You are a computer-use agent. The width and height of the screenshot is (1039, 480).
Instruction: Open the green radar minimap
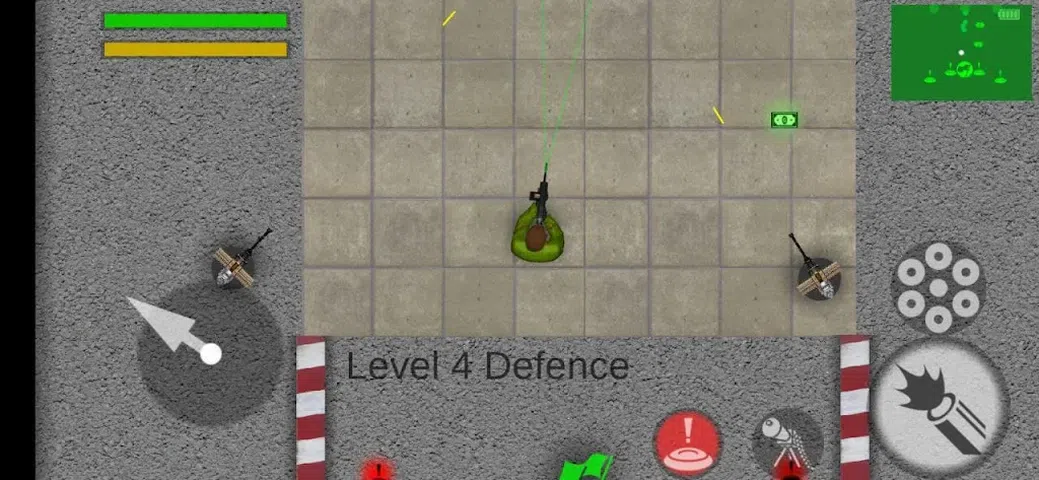tap(962, 53)
